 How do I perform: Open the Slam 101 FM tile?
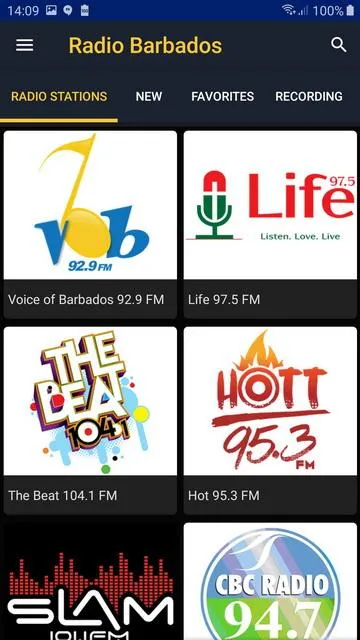click(90, 581)
